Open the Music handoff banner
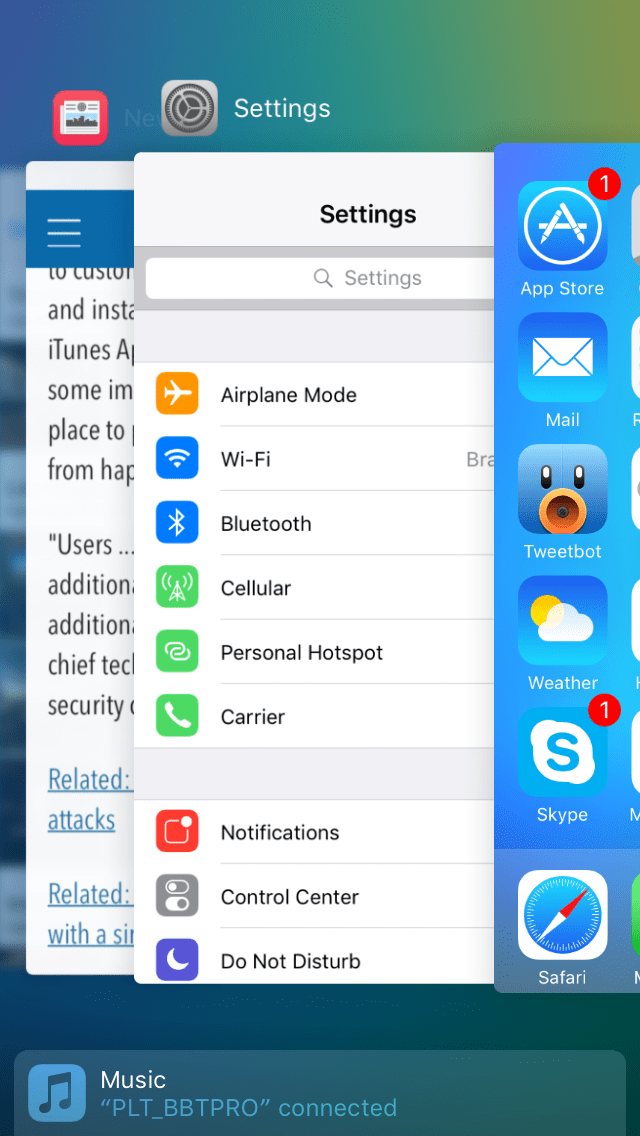The image size is (640, 1136). tap(320, 1092)
